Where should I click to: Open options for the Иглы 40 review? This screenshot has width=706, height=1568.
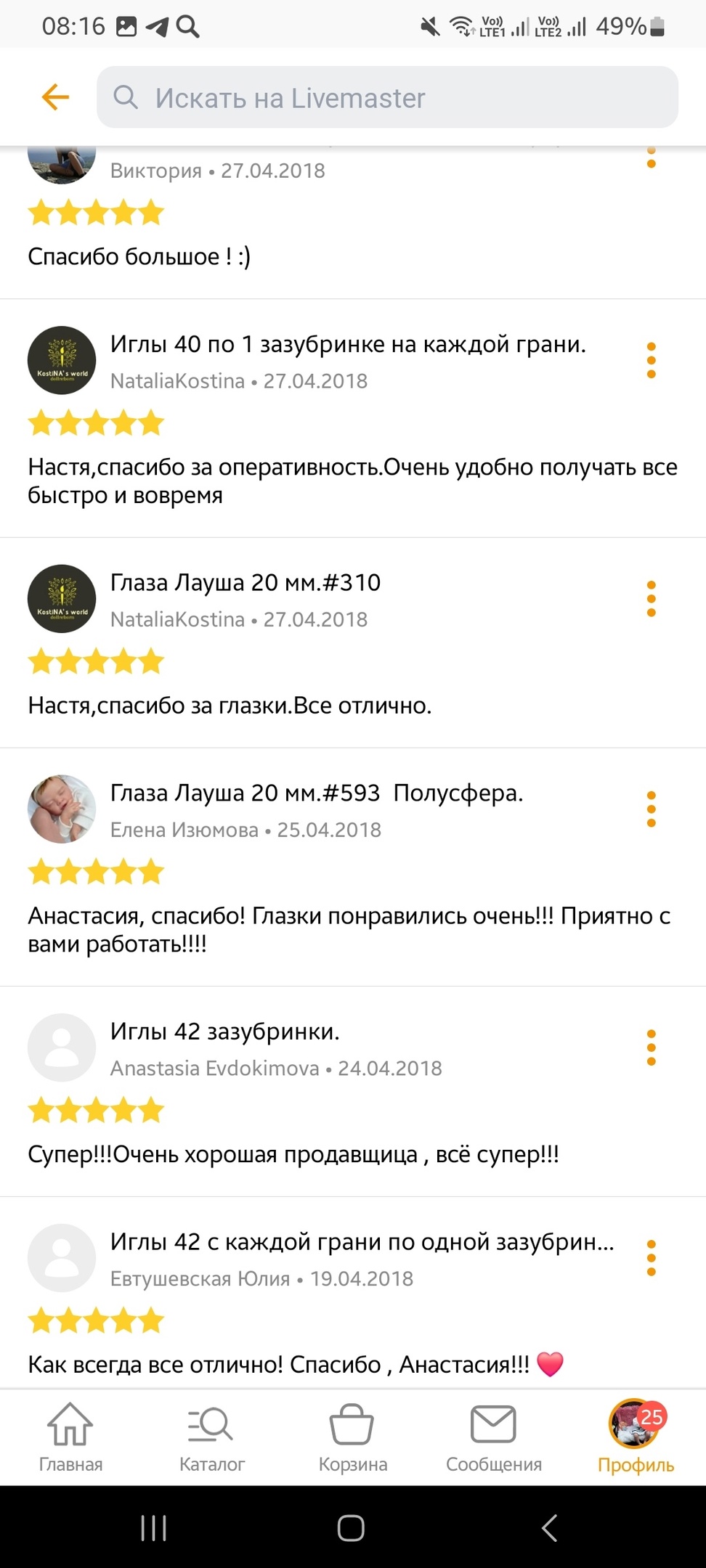651,360
